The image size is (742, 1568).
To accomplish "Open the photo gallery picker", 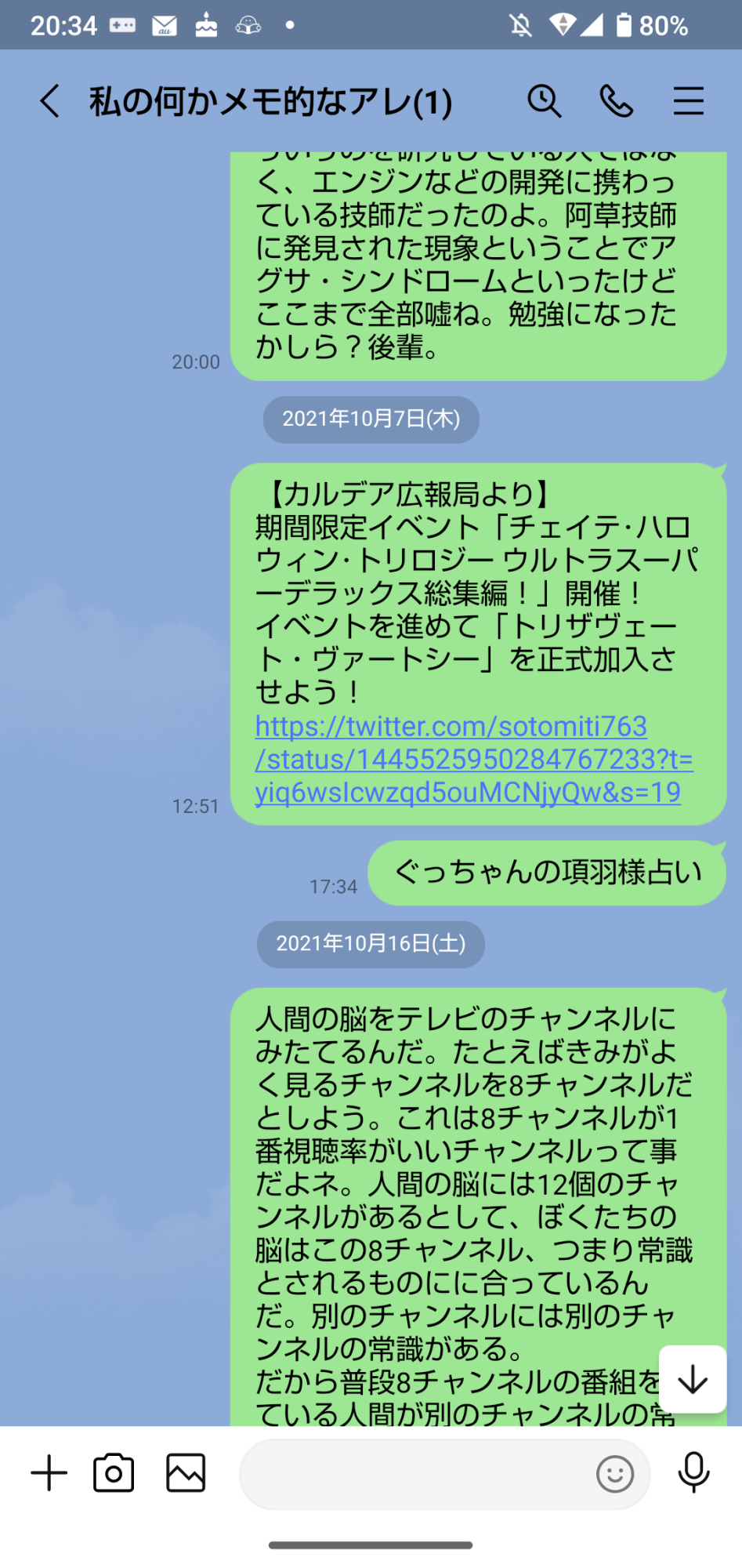I will click(x=186, y=1473).
